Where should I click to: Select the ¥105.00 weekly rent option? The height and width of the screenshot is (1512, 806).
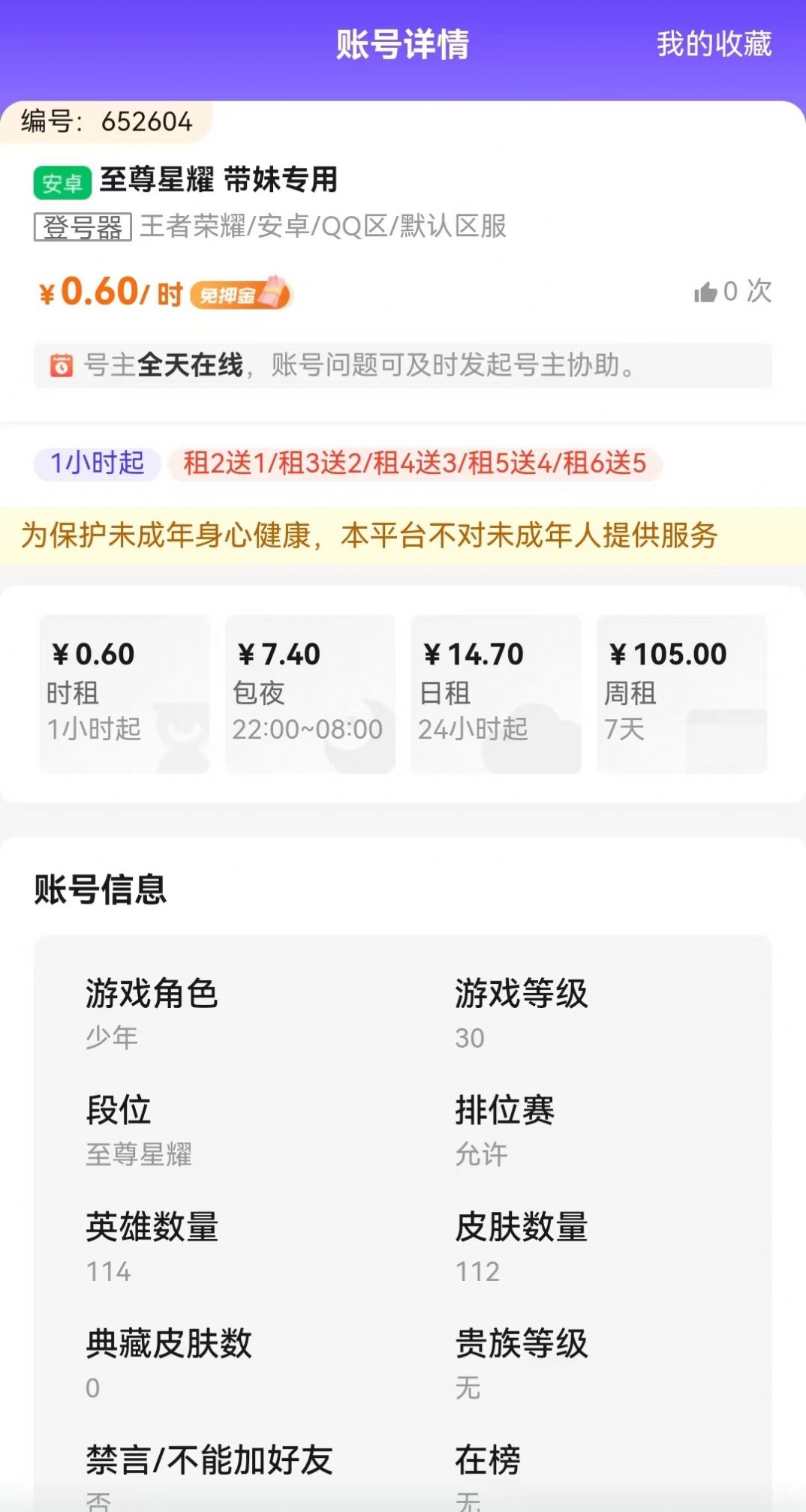coord(681,690)
